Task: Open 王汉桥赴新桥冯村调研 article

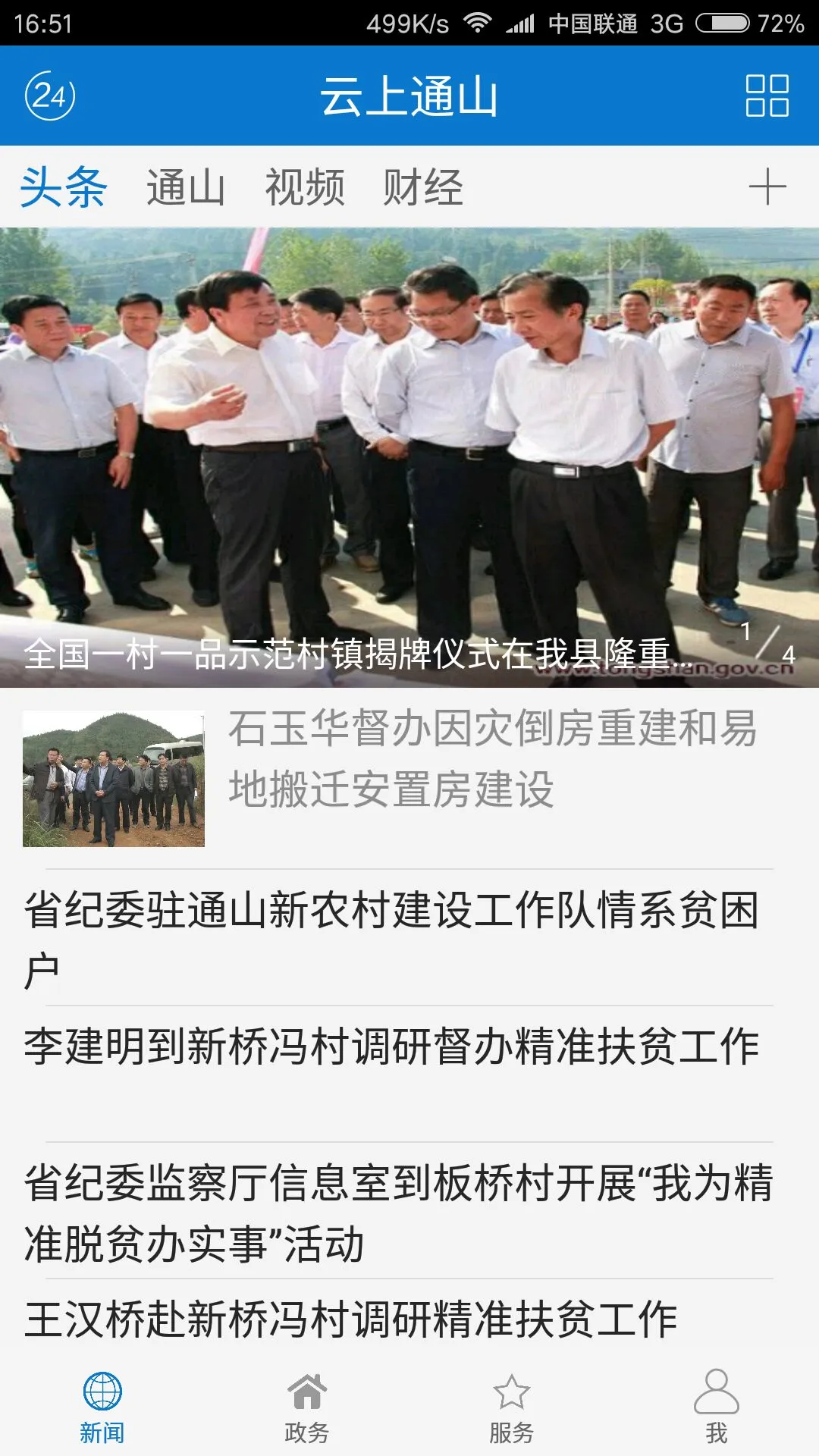Action: [350, 1320]
